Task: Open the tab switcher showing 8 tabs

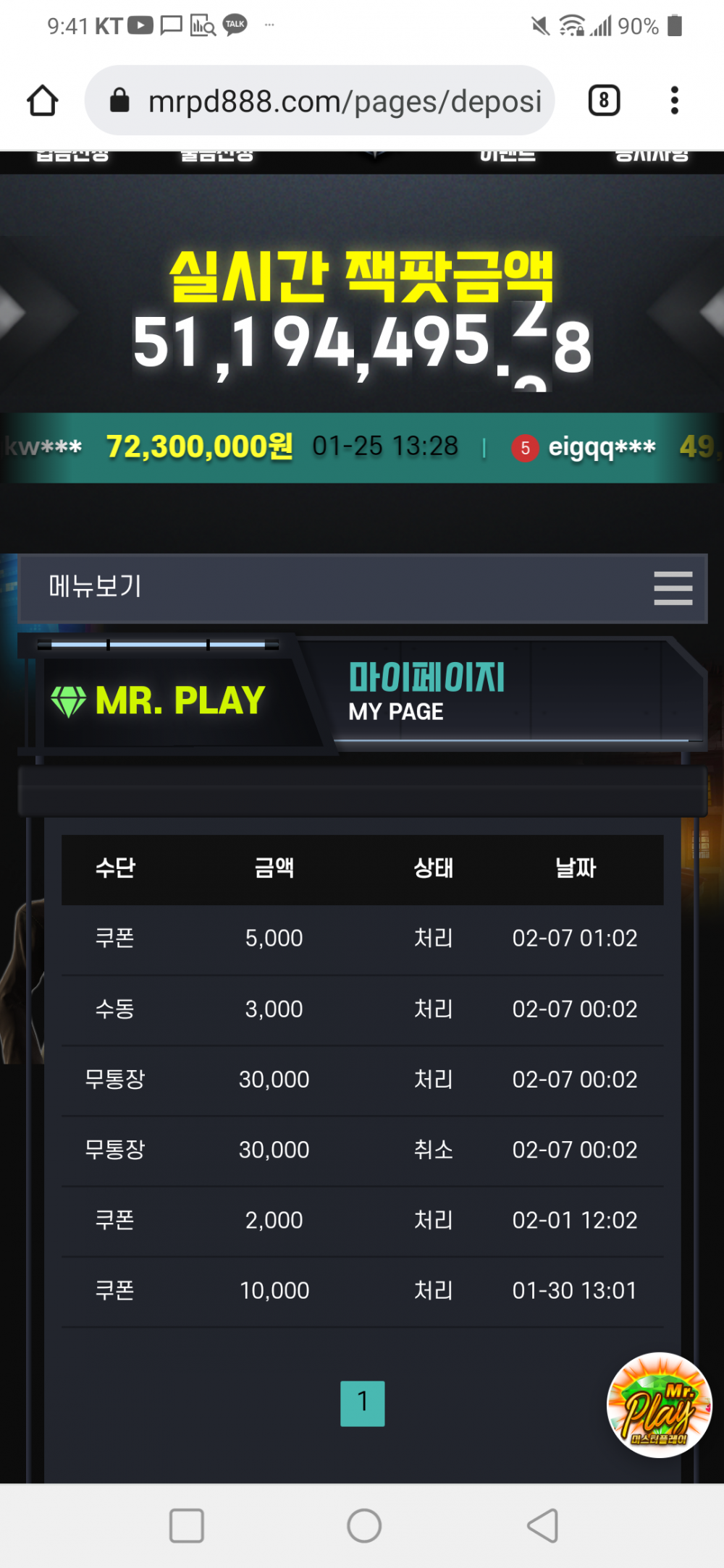Action: (604, 101)
